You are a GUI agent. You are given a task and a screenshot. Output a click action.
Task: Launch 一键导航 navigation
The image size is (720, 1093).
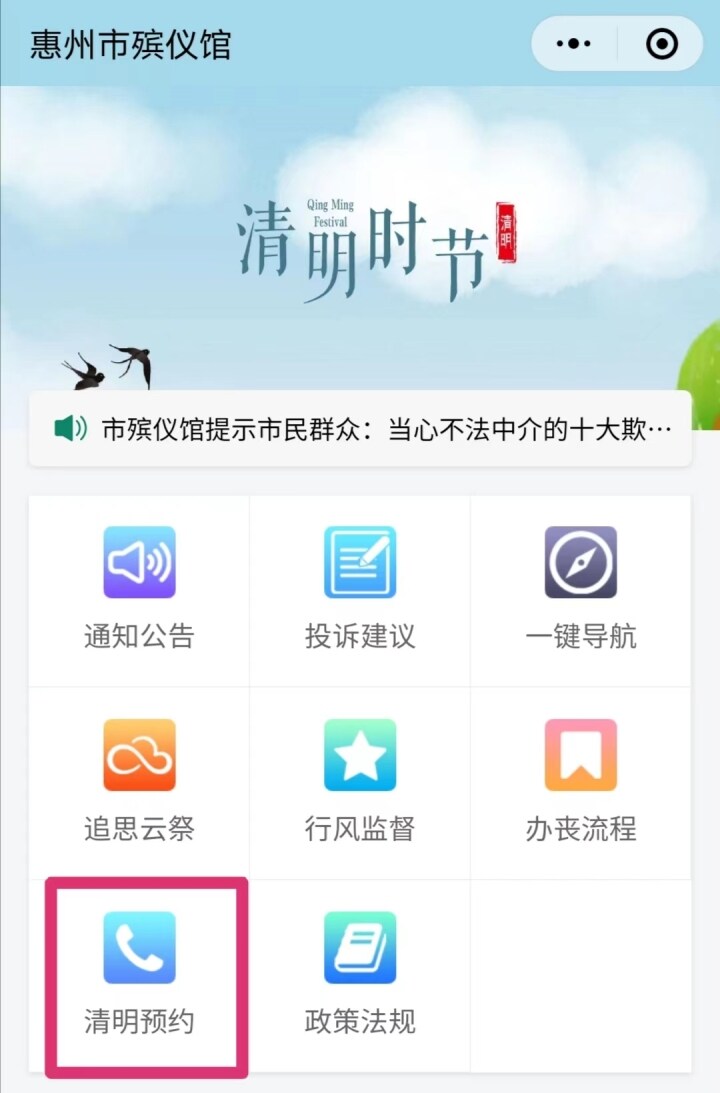coord(580,589)
